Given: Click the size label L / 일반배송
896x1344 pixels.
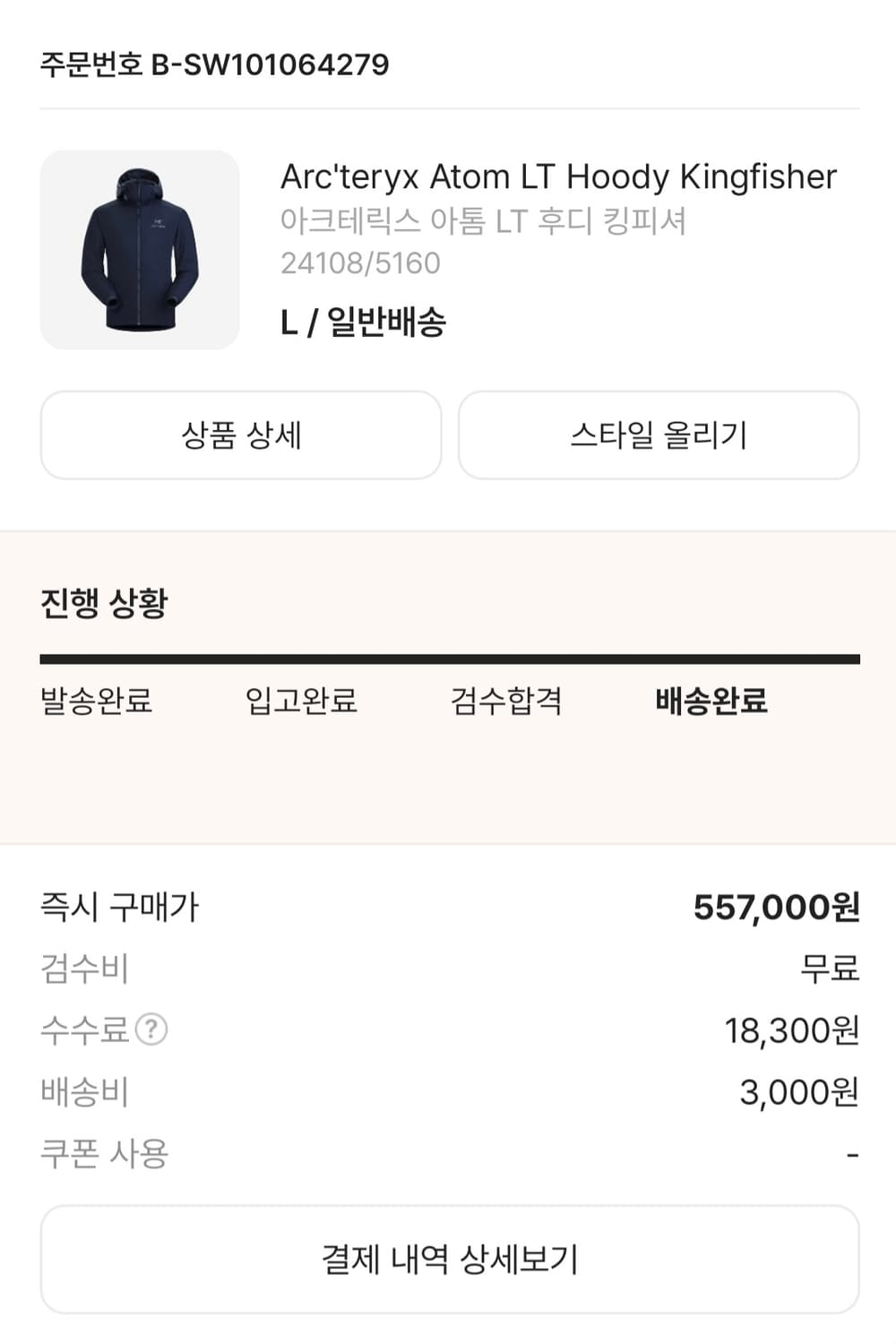Looking at the screenshot, I should tap(365, 324).
